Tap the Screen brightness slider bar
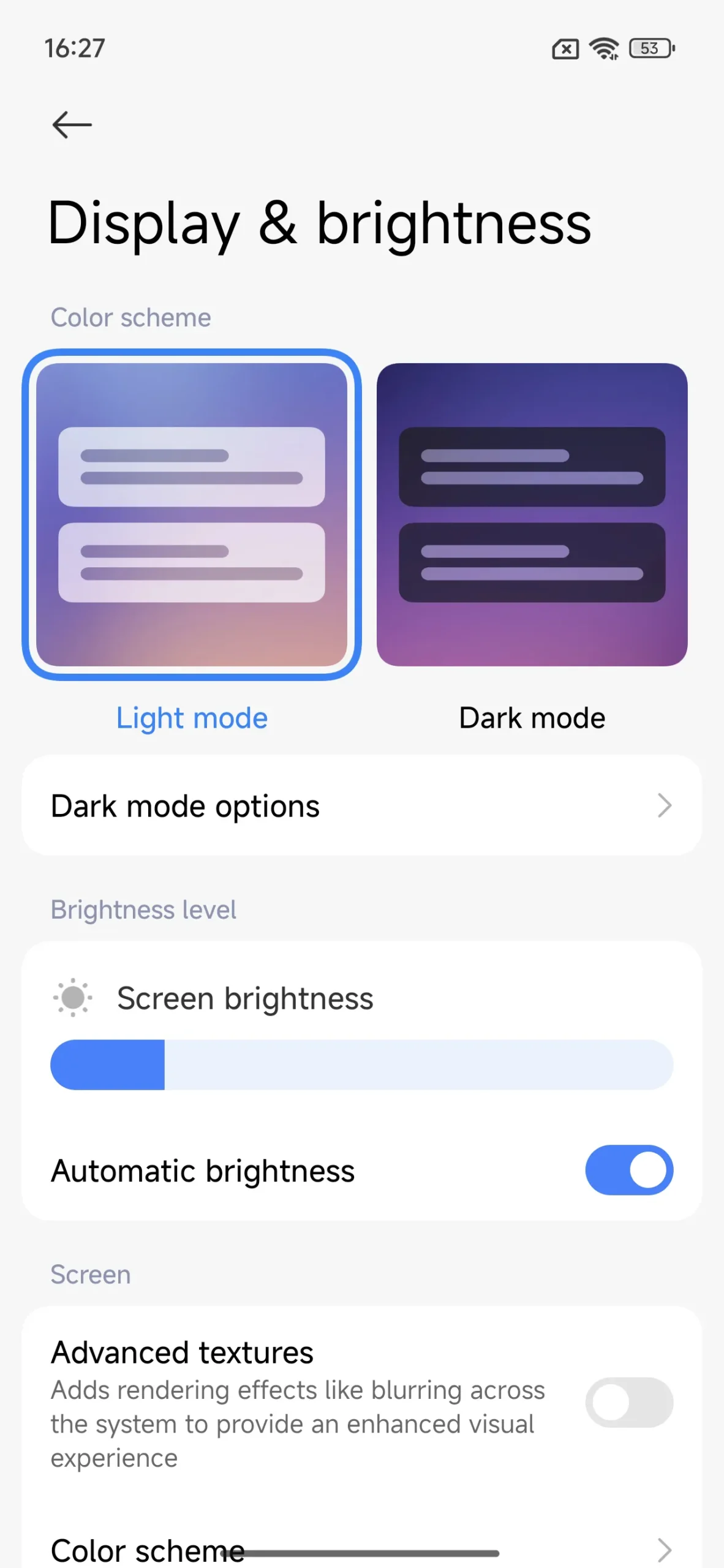This screenshot has width=724, height=1568. [x=362, y=1065]
